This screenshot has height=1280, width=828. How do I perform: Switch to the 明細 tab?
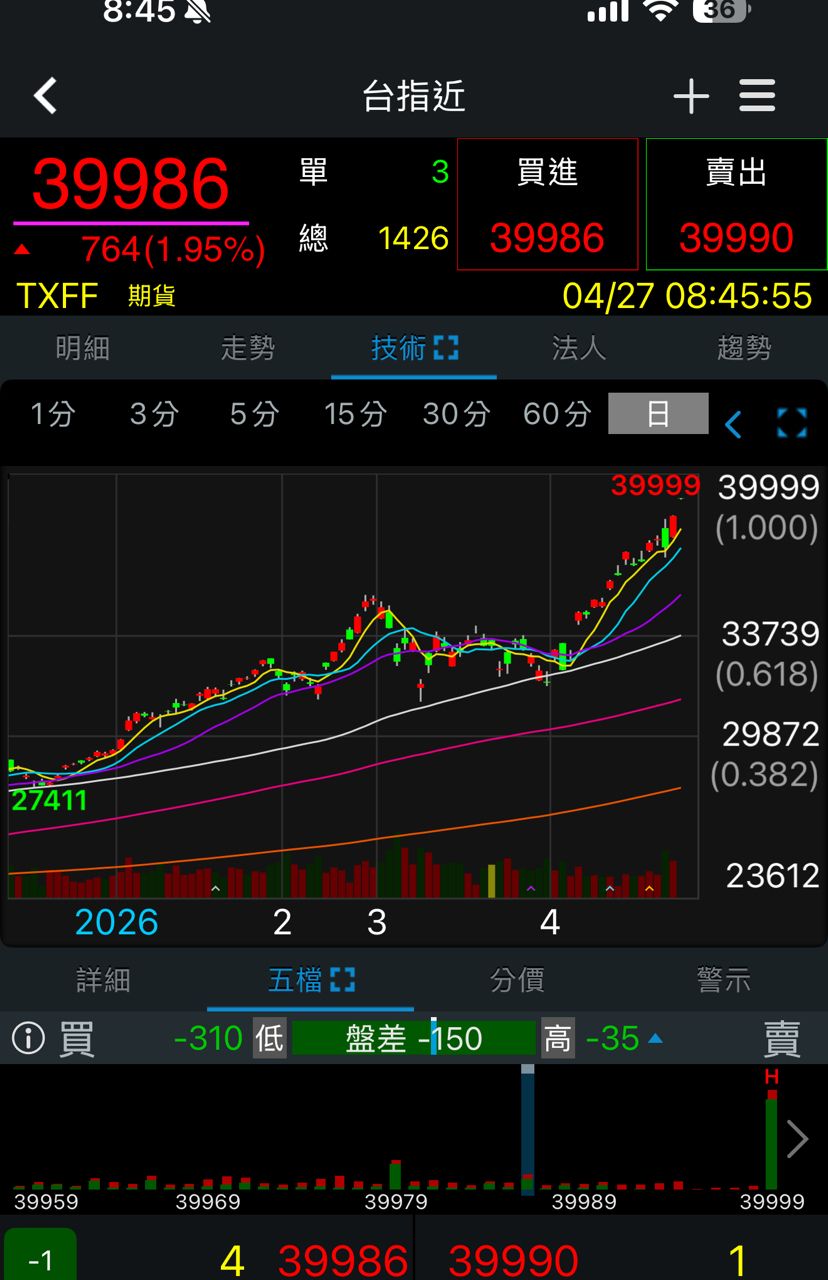pyautogui.click(x=82, y=348)
